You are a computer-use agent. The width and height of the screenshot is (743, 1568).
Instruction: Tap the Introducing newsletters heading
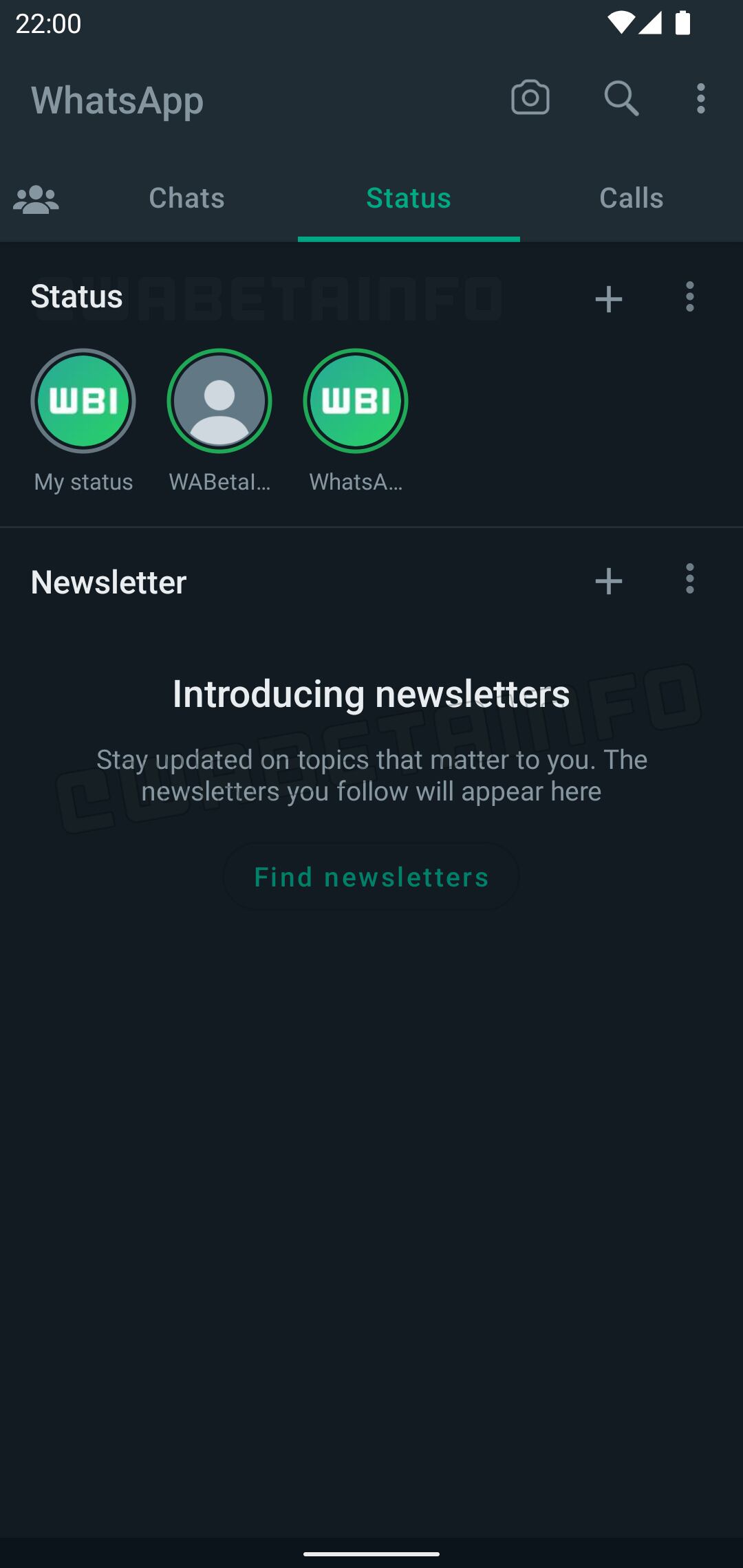[370, 693]
